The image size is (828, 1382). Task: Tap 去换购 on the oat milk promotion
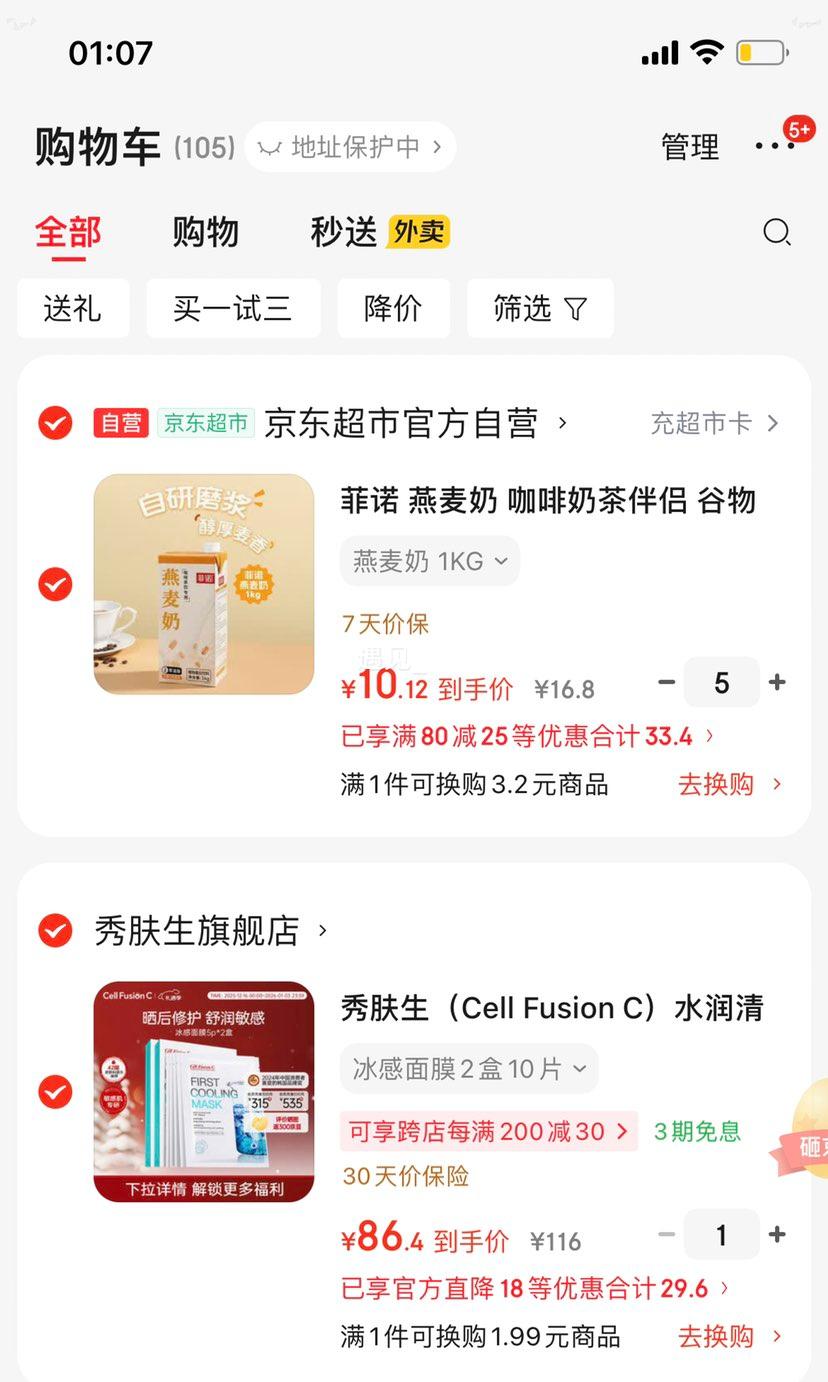714,784
